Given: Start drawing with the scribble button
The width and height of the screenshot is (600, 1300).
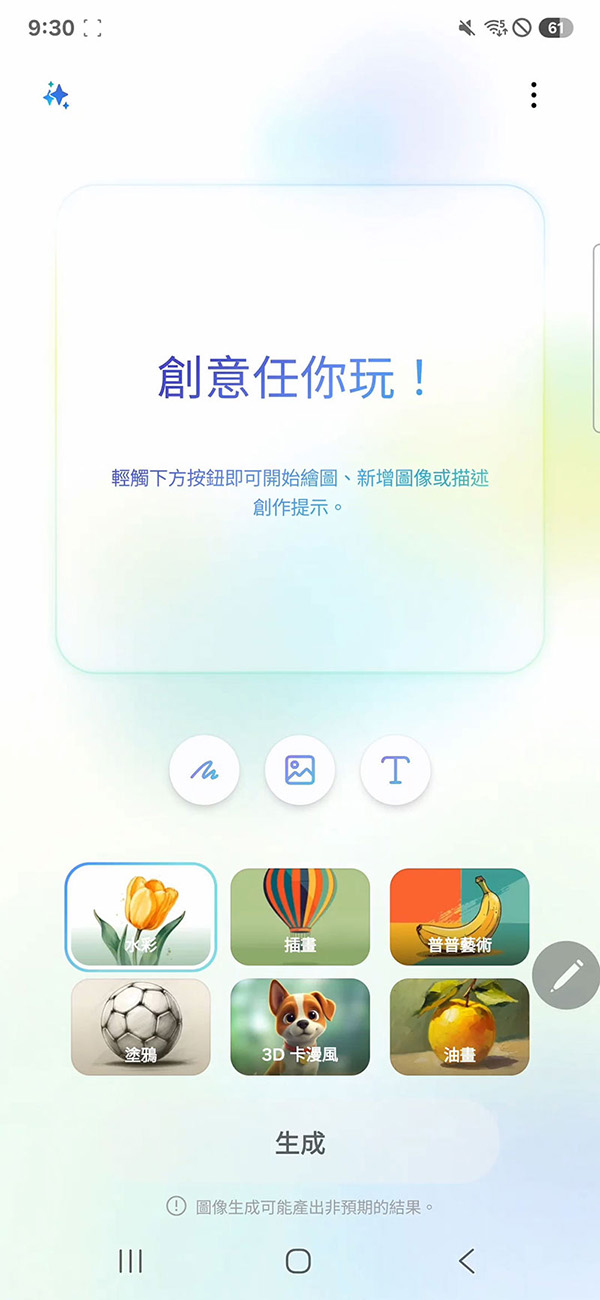Looking at the screenshot, I should (204, 770).
